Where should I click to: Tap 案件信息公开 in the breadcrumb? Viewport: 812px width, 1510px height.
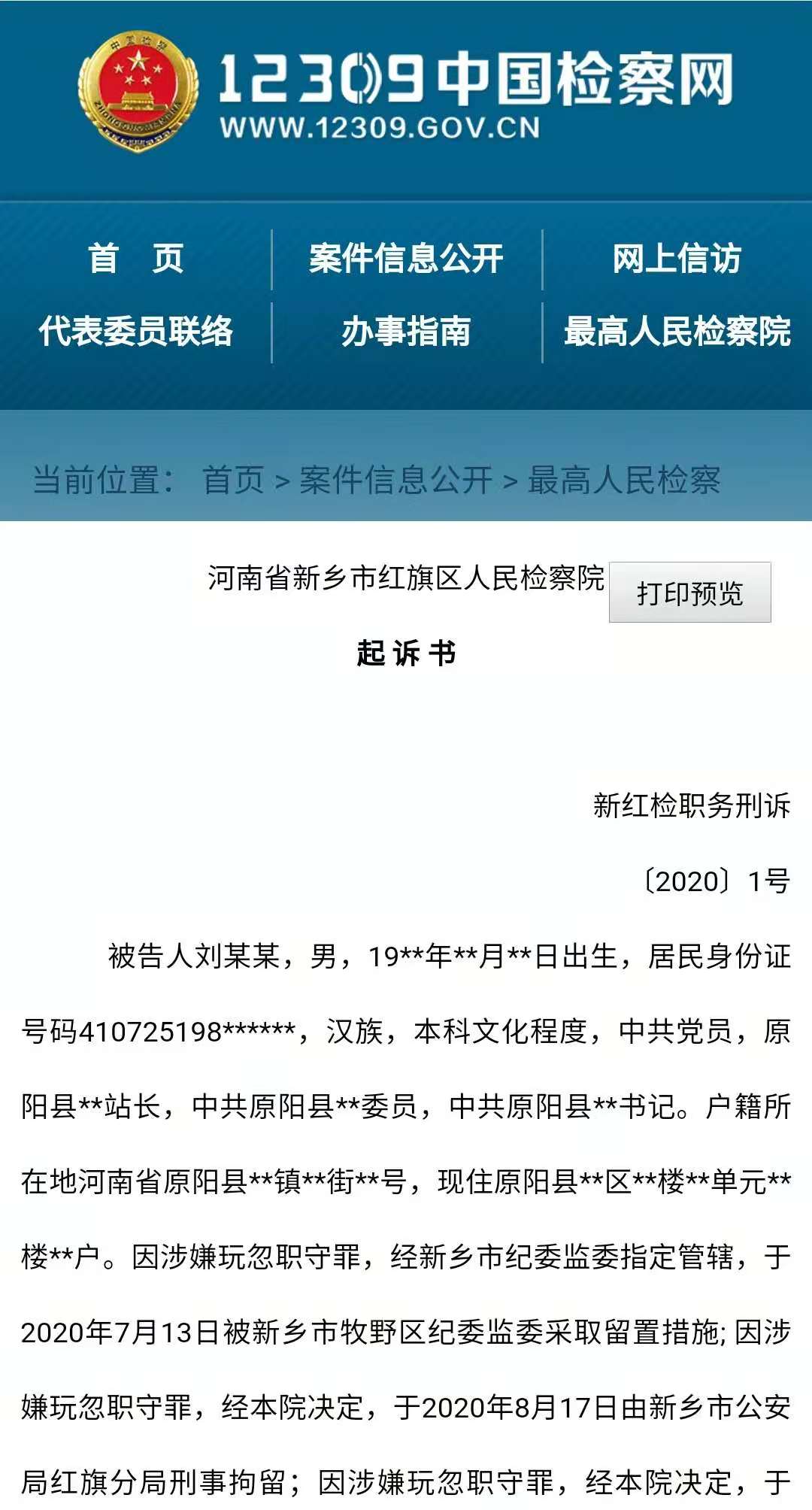(395, 480)
